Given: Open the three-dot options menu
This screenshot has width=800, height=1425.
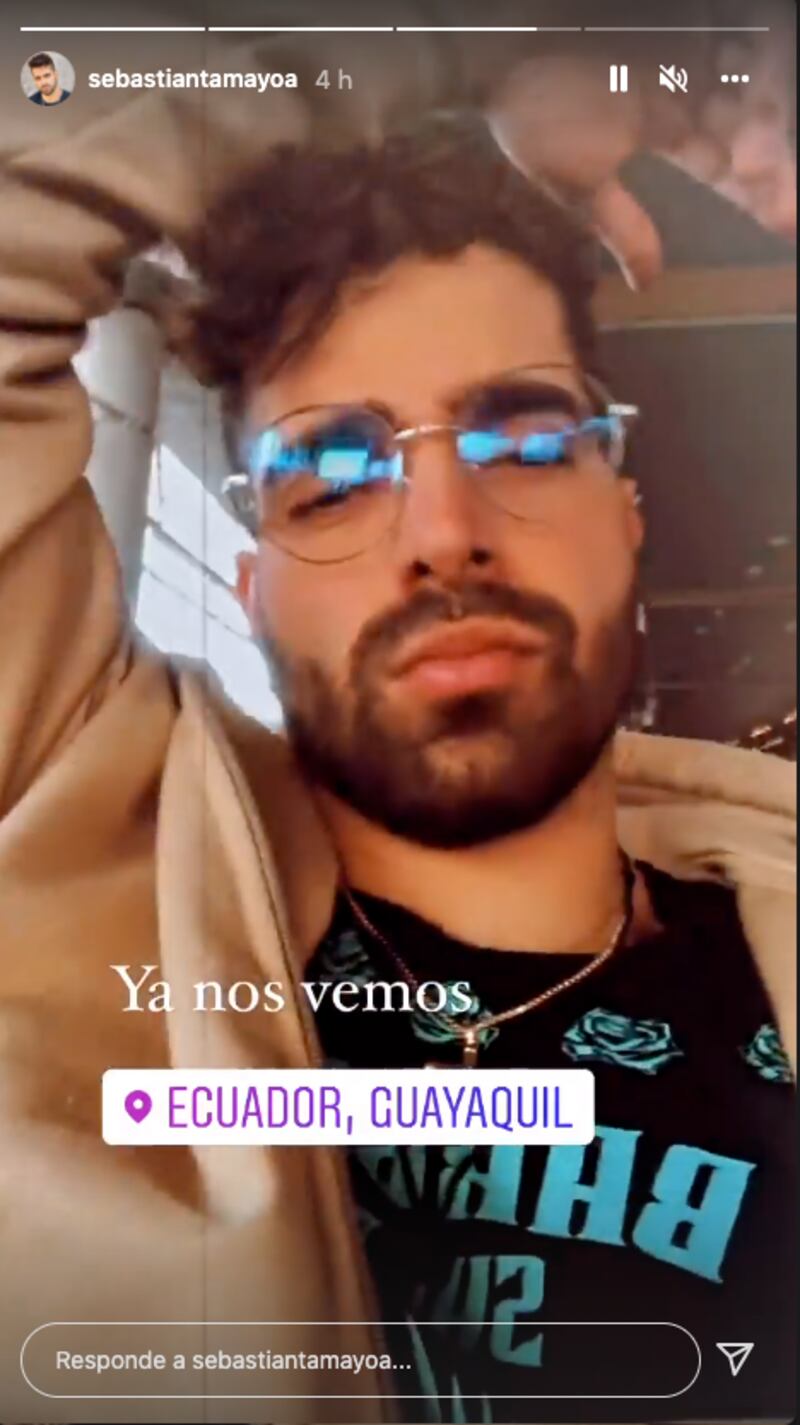Looking at the screenshot, I should pos(734,79).
